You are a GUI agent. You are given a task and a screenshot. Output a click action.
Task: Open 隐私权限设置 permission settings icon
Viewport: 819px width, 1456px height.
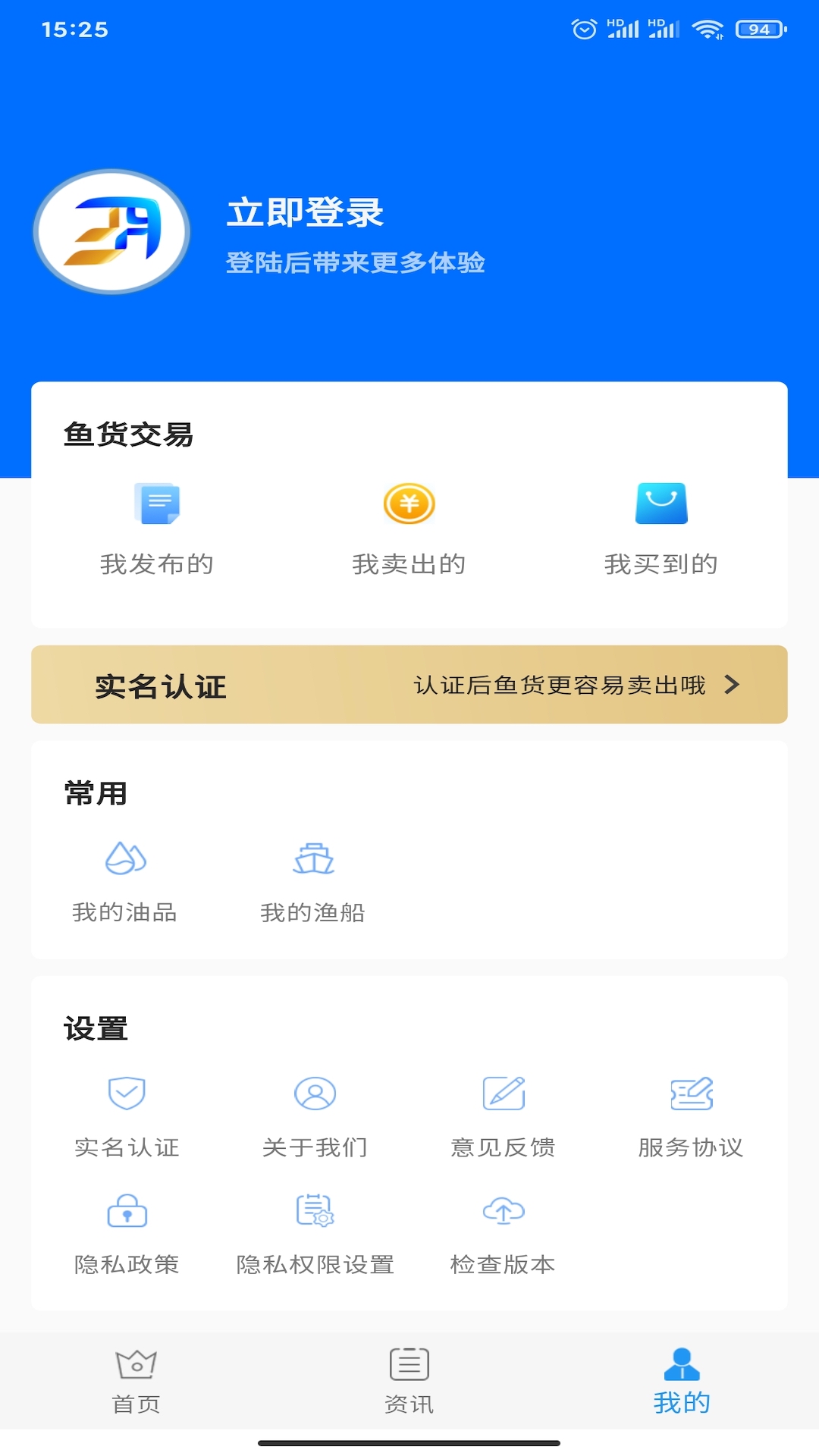[x=314, y=1210]
